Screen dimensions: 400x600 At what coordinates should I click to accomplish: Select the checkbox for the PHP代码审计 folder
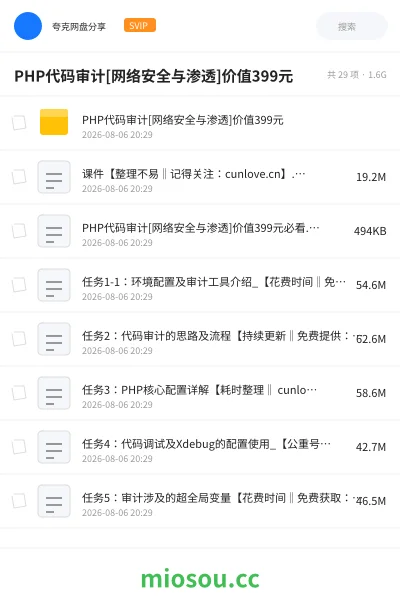[x=19, y=123]
